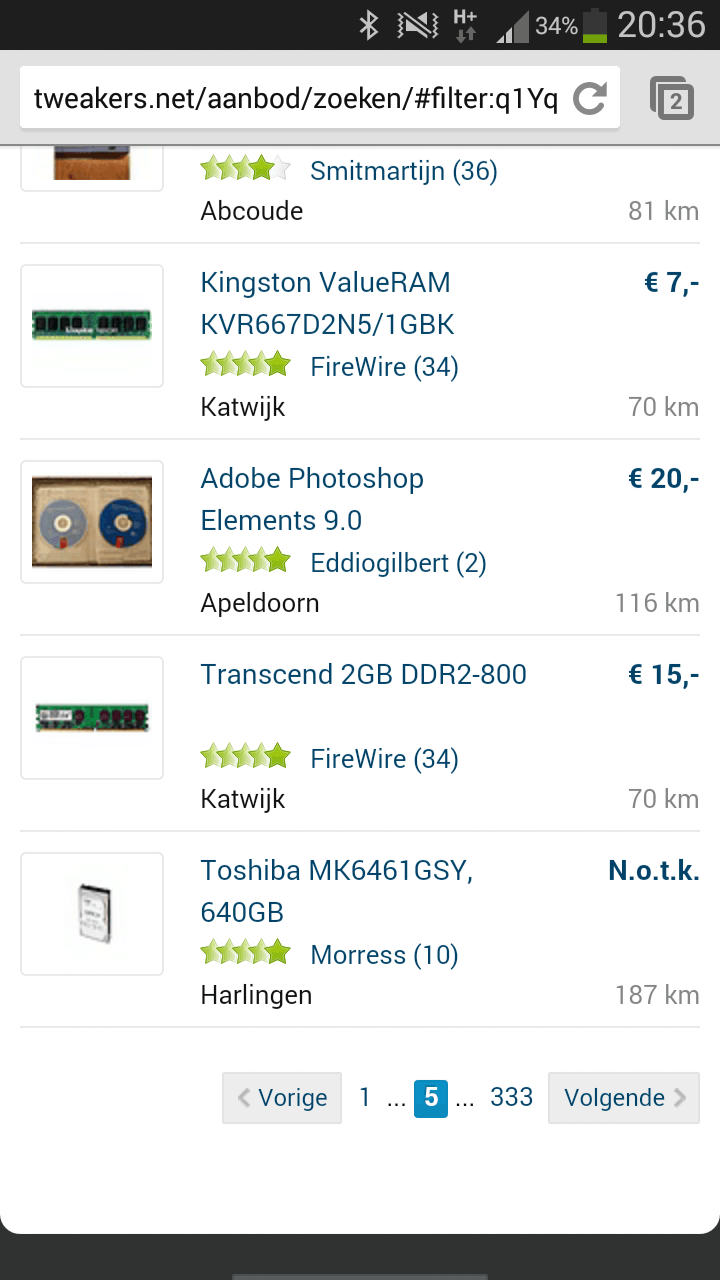
Task: Tap the Toshiba hard drive thumbnail
Action: click(x=91, y=913)
